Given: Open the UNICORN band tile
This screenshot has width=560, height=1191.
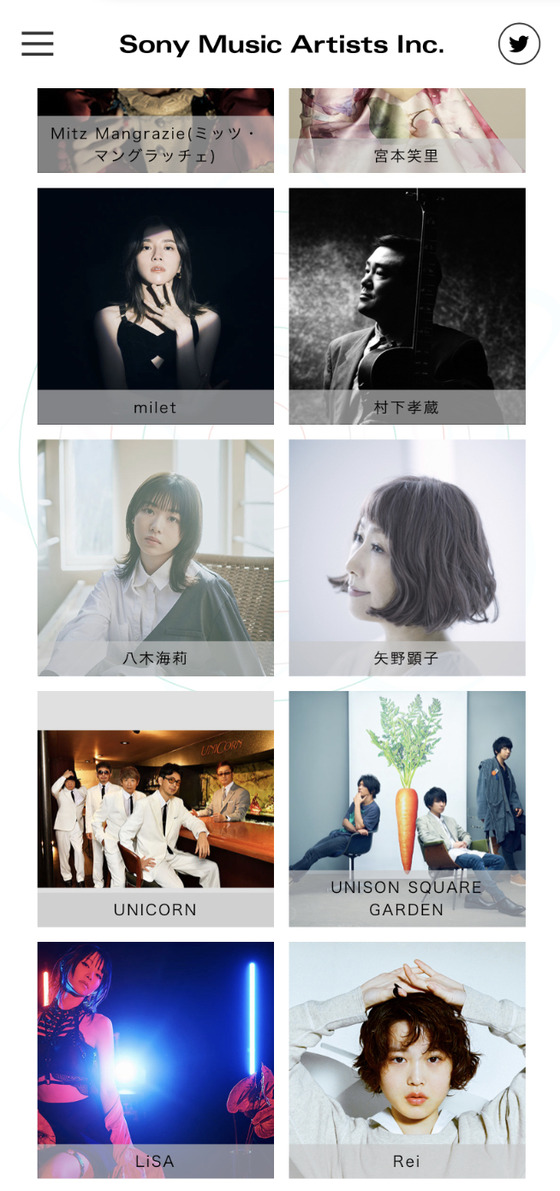Looking at the screenshot, I should point(156,809).
